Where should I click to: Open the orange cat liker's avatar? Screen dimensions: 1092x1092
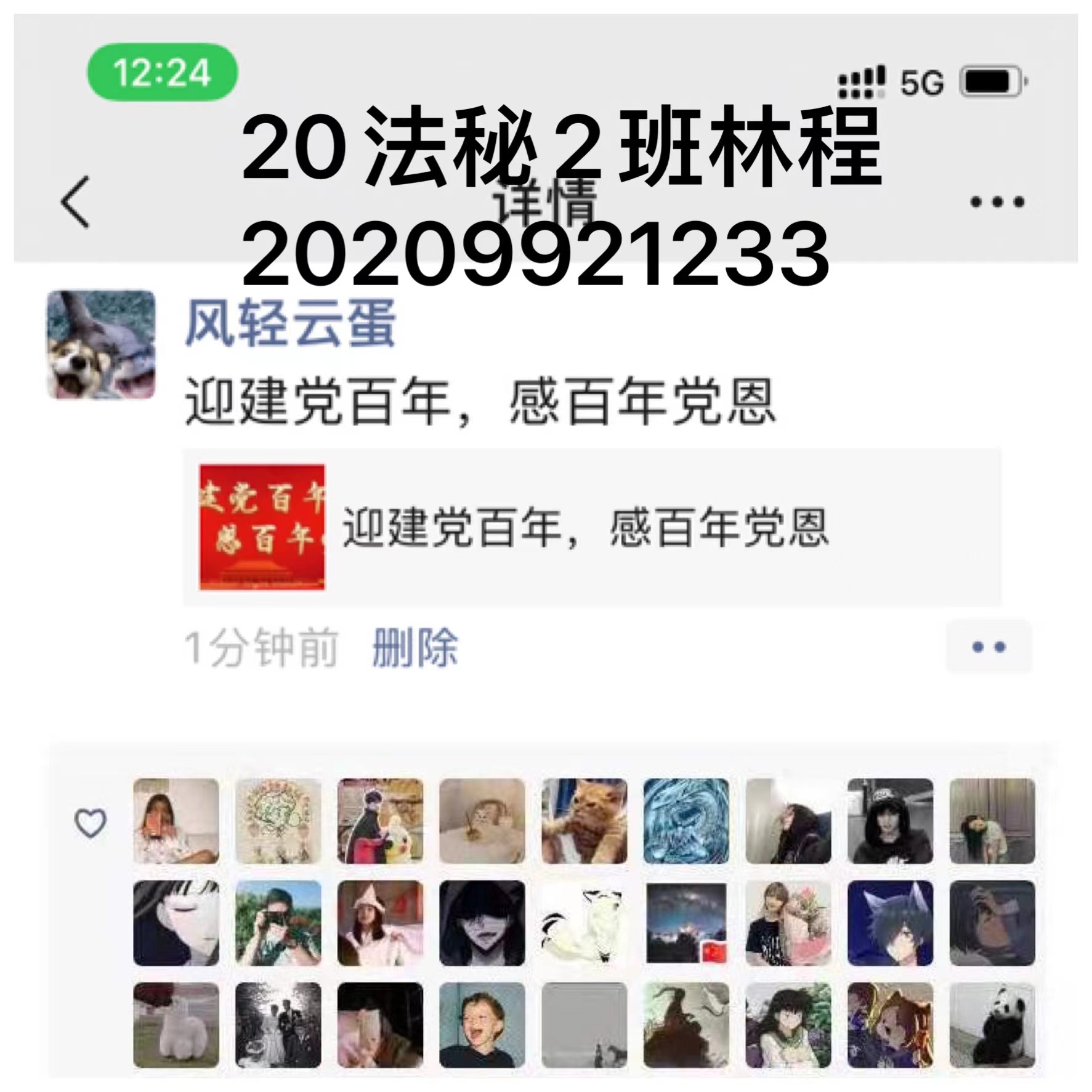click(584, 821)
